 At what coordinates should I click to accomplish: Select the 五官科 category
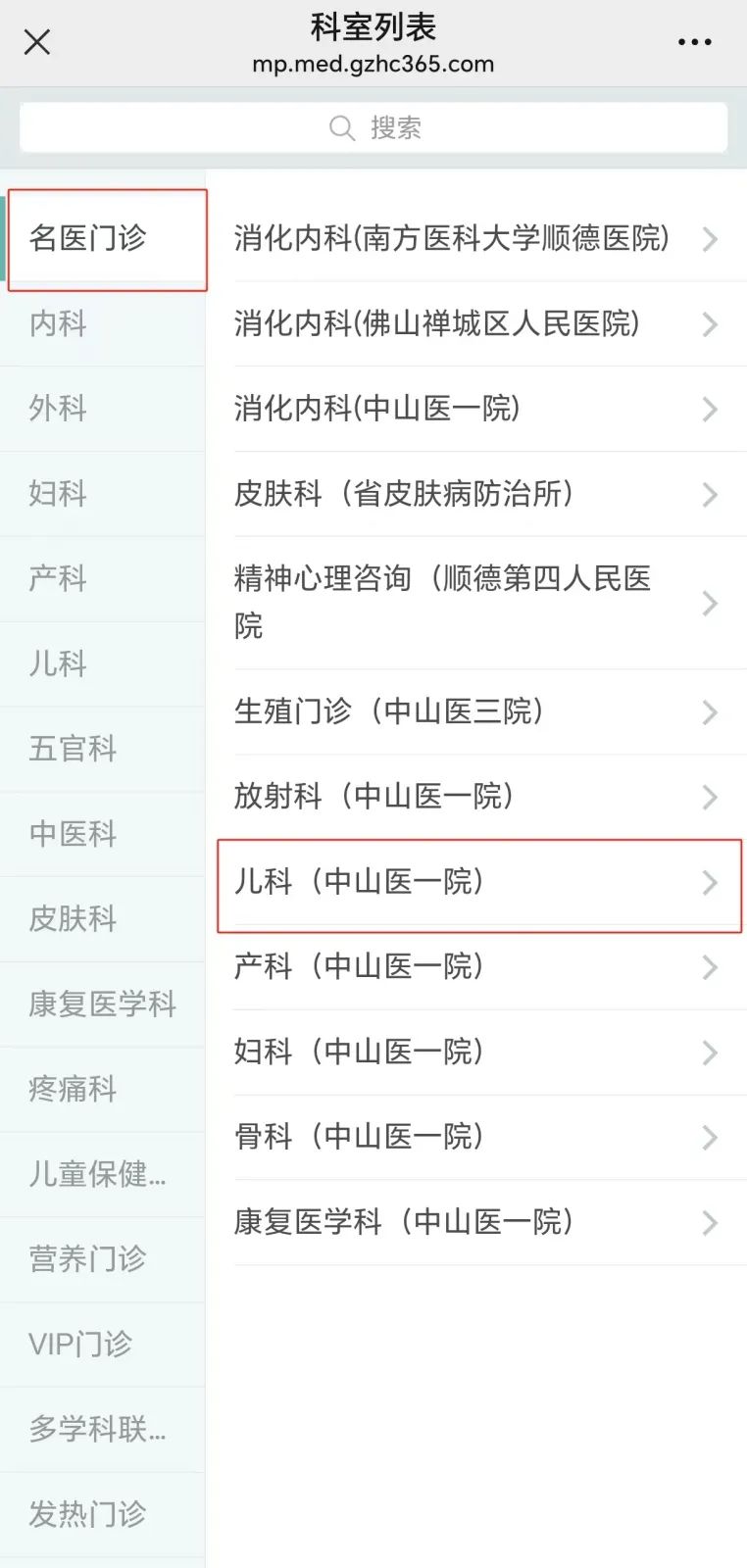[x=102, y=750]
